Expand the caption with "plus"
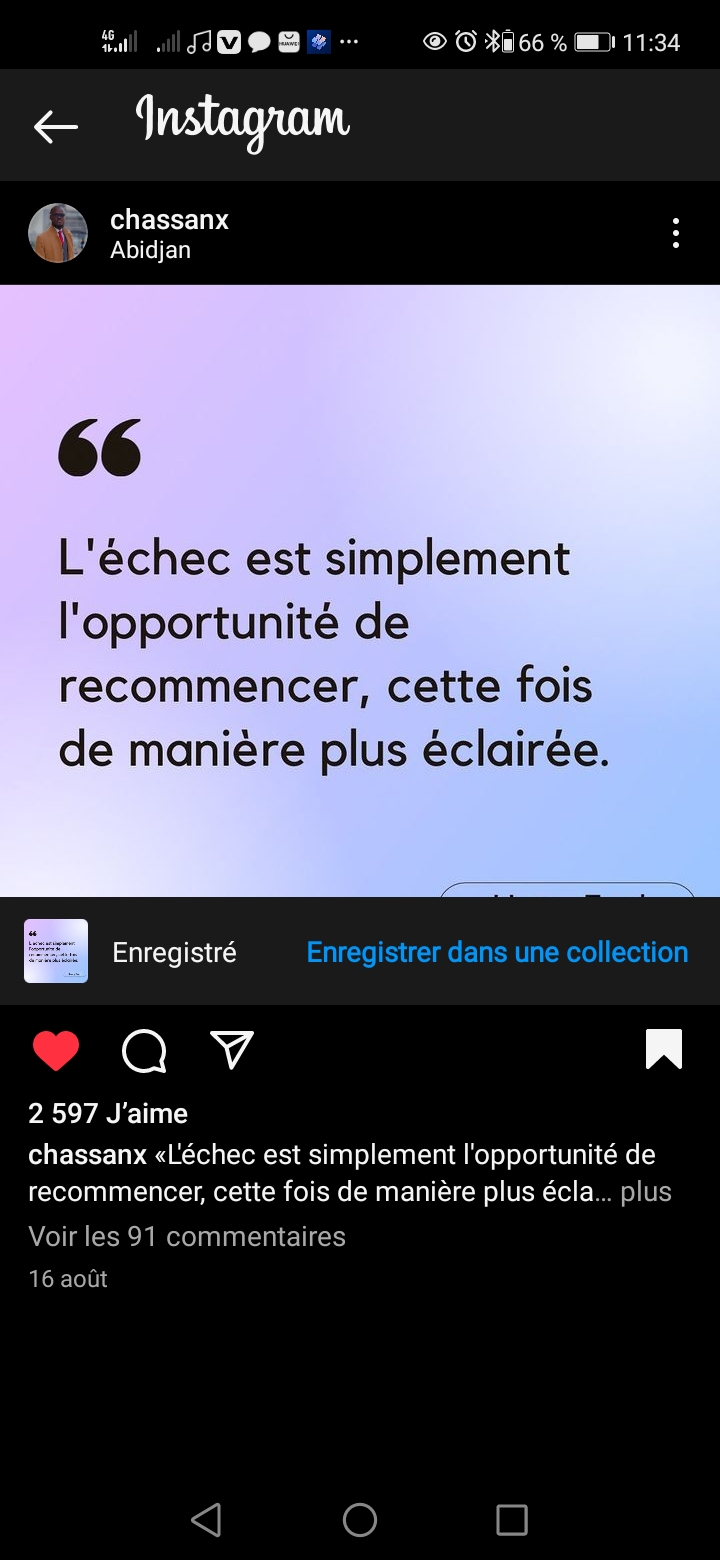 646,1192
